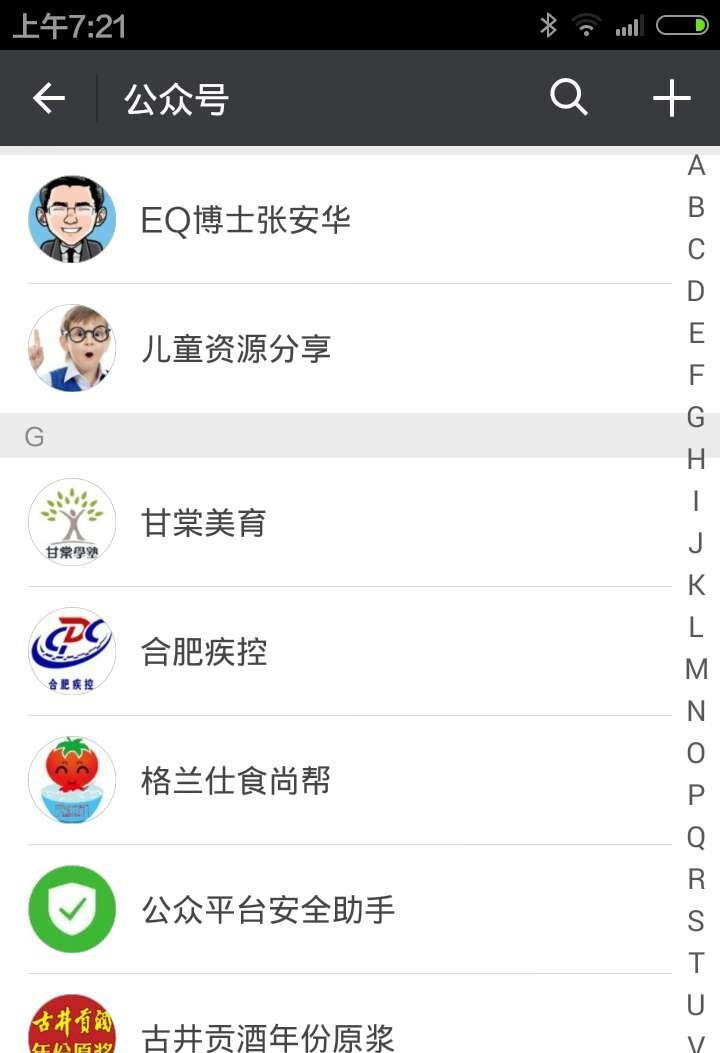This screenshot has height=1053, width=720.
Task: Open 格兰仕食尚帮 account
Action: pos(236,781)
